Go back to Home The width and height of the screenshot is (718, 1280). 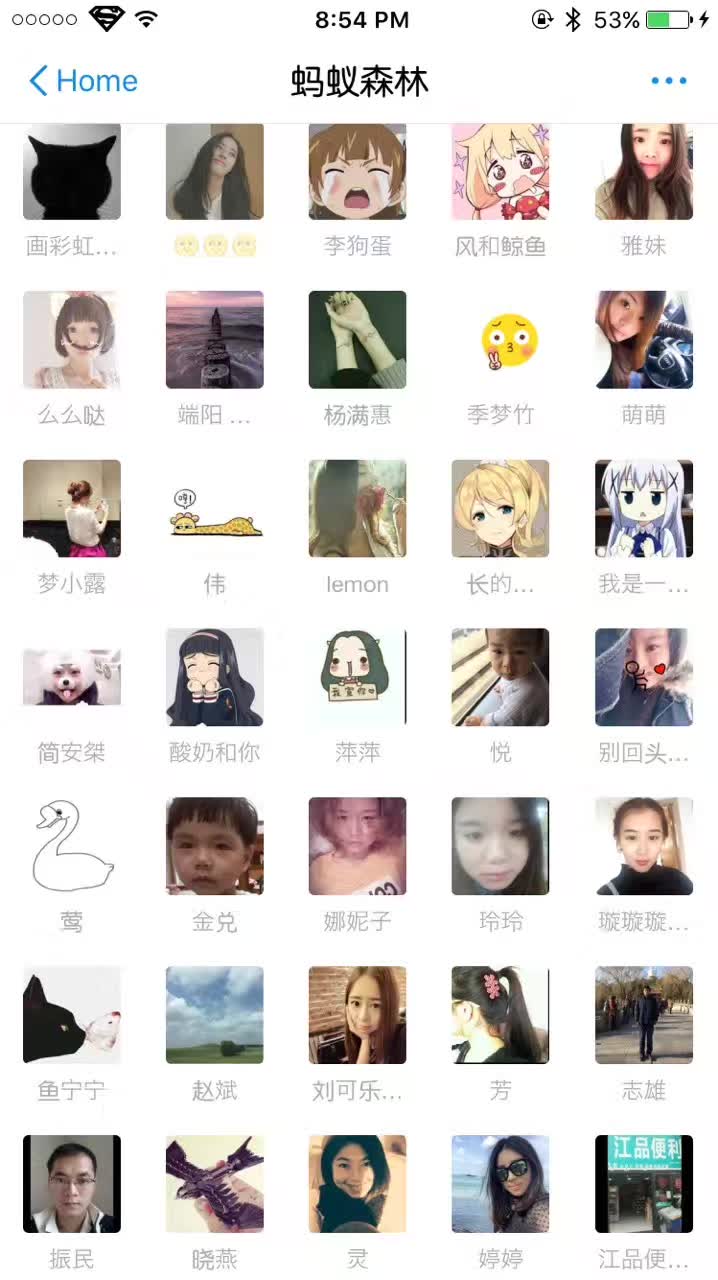[x=84, y=81]
